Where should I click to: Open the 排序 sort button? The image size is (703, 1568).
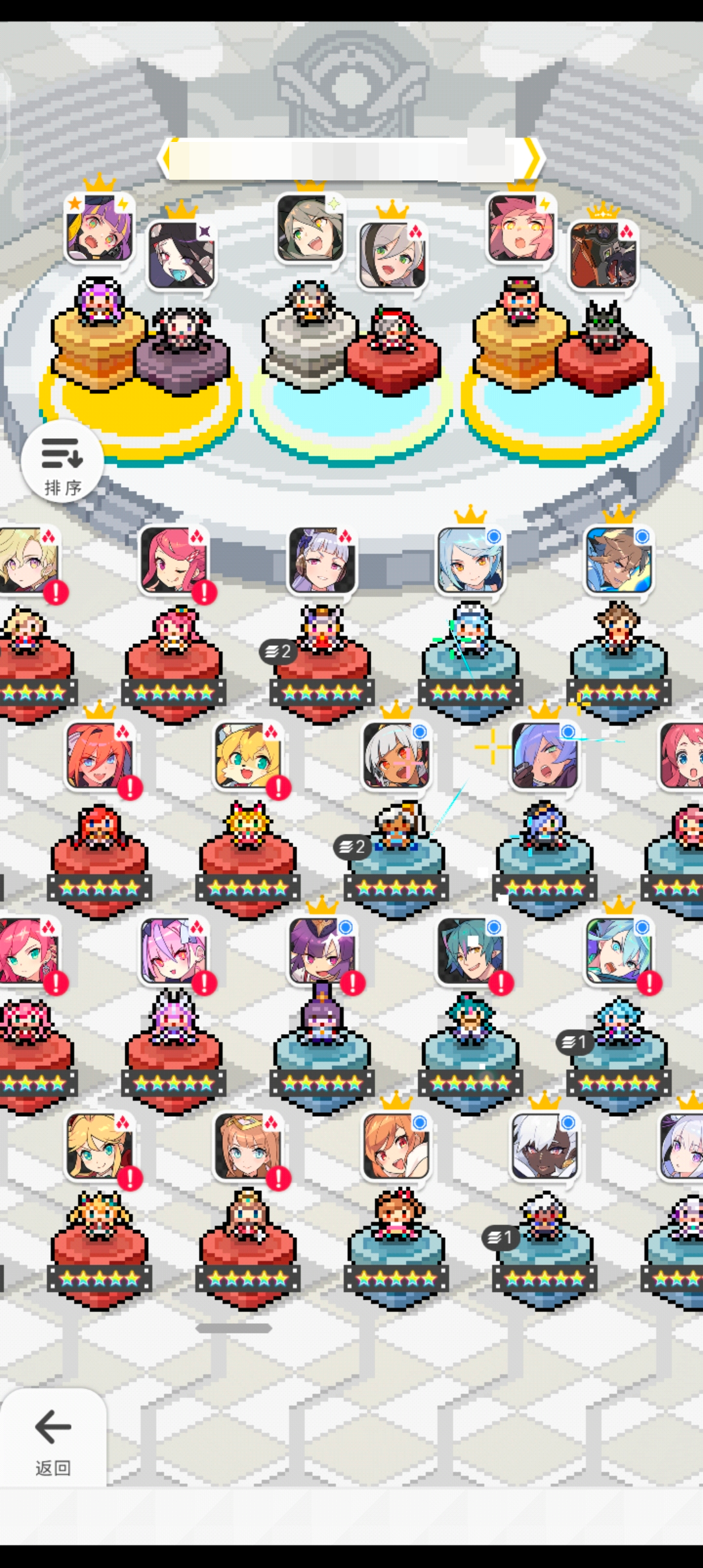pyautogui.click(x=62, y=462)
